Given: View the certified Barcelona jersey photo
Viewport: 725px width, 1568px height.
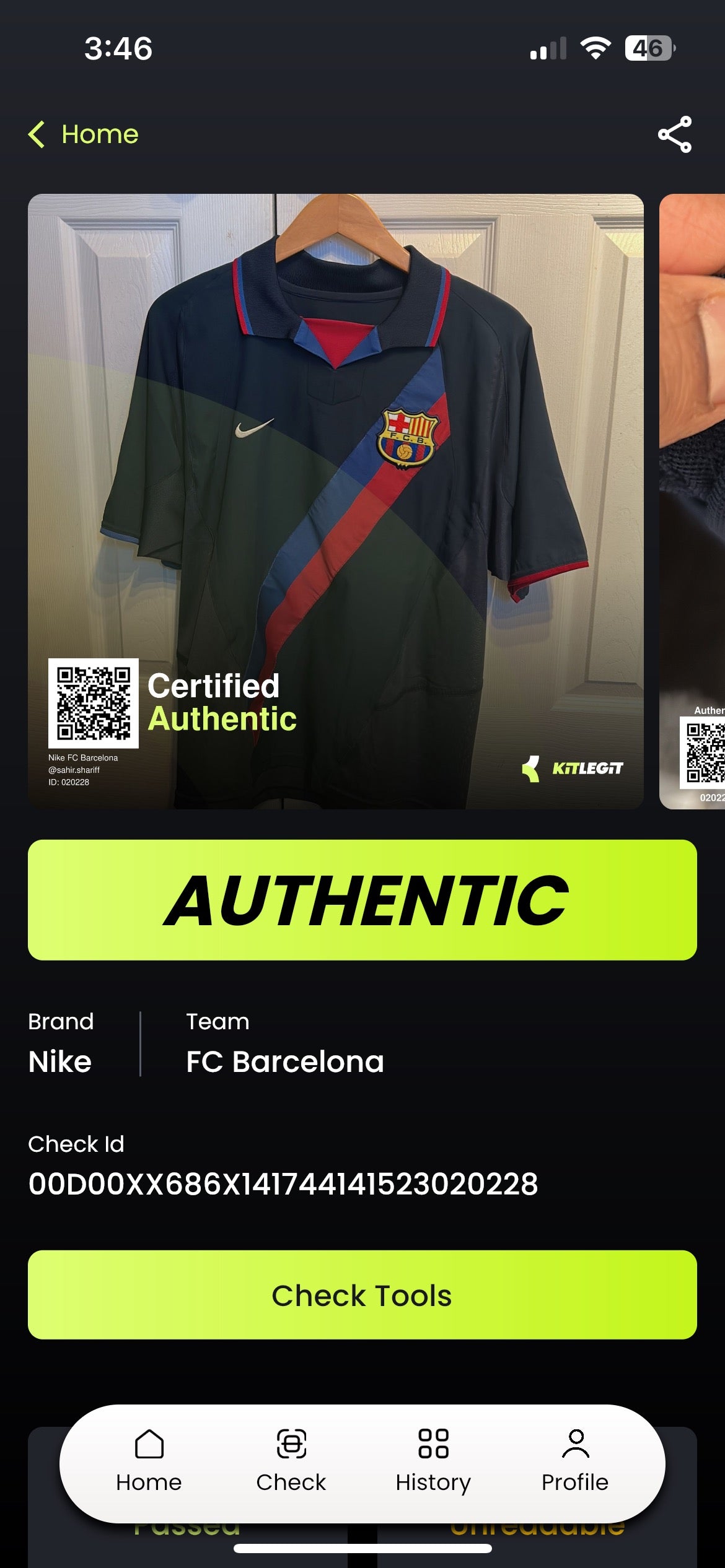Looking at the screenshot, I should tap(335, 501).
